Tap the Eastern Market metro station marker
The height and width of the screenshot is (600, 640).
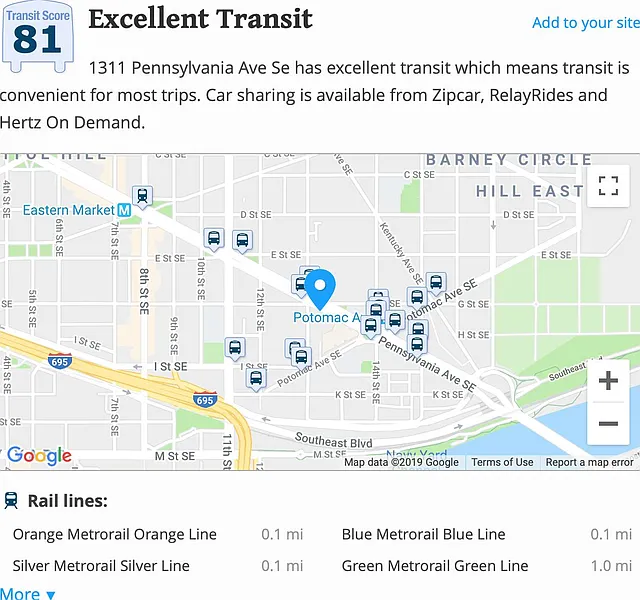pos(123,210)
